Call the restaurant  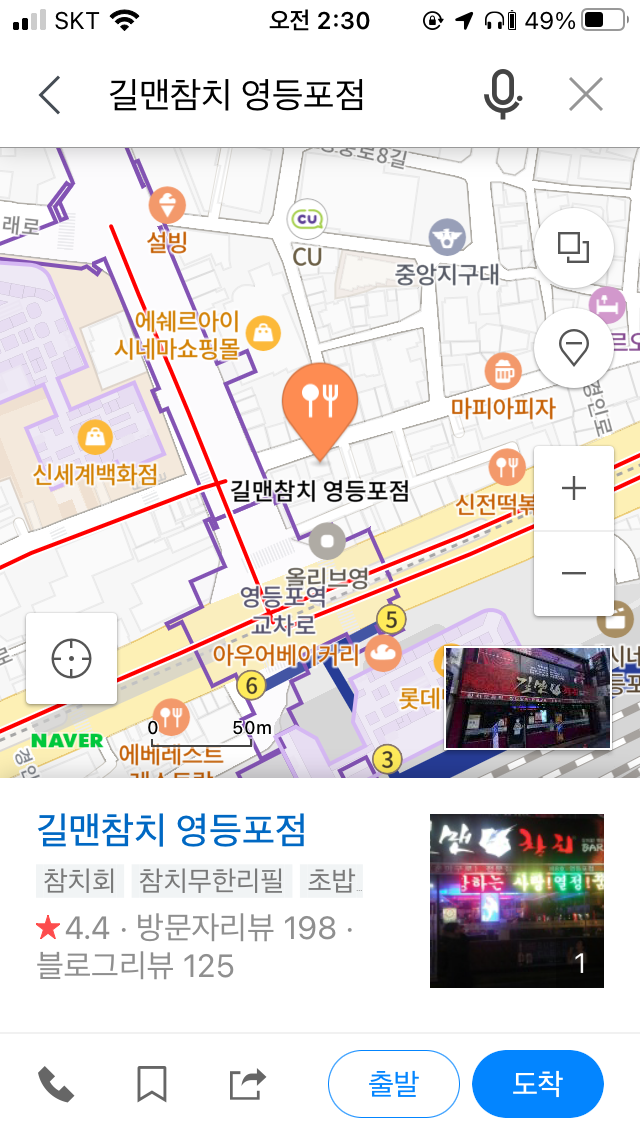56,1083
